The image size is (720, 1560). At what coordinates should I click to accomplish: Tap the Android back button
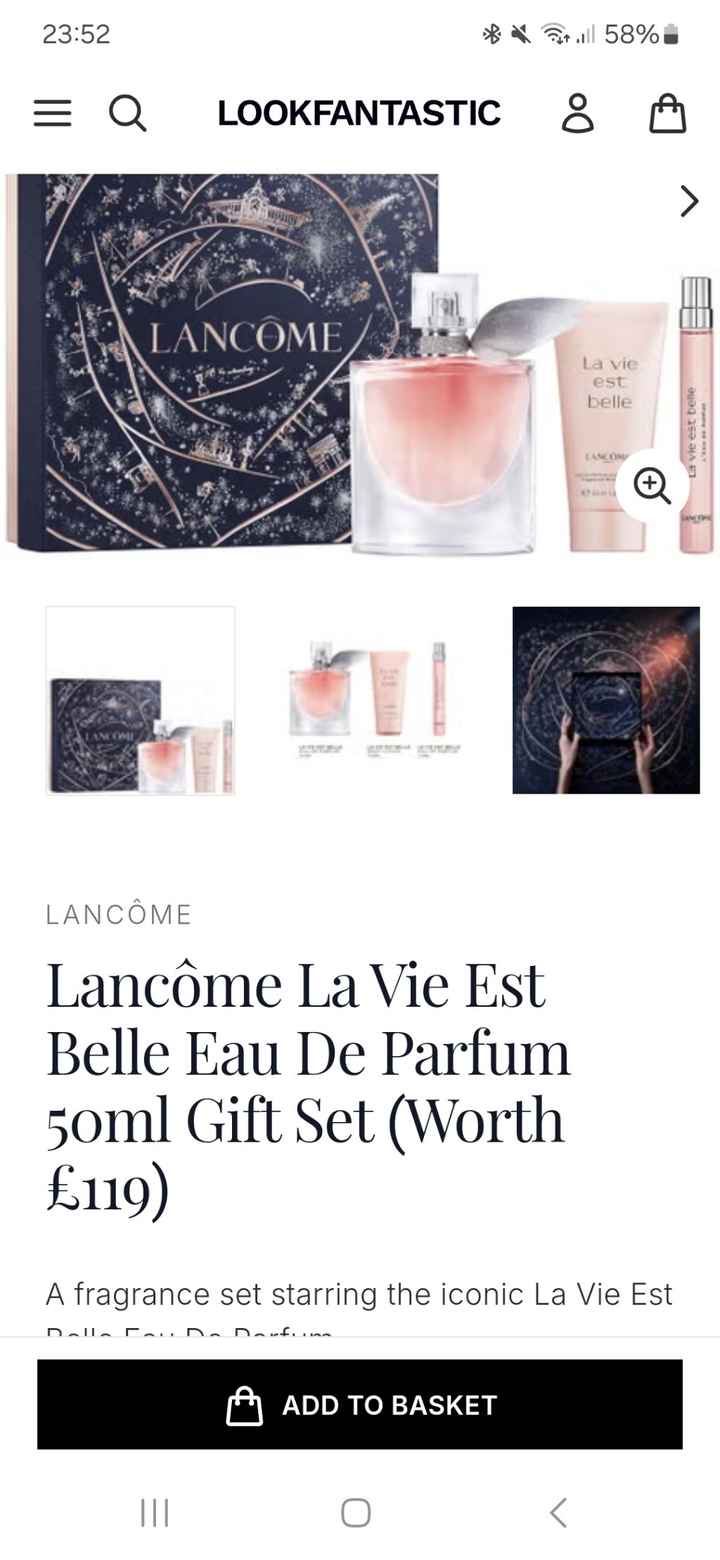point(558,1513)
